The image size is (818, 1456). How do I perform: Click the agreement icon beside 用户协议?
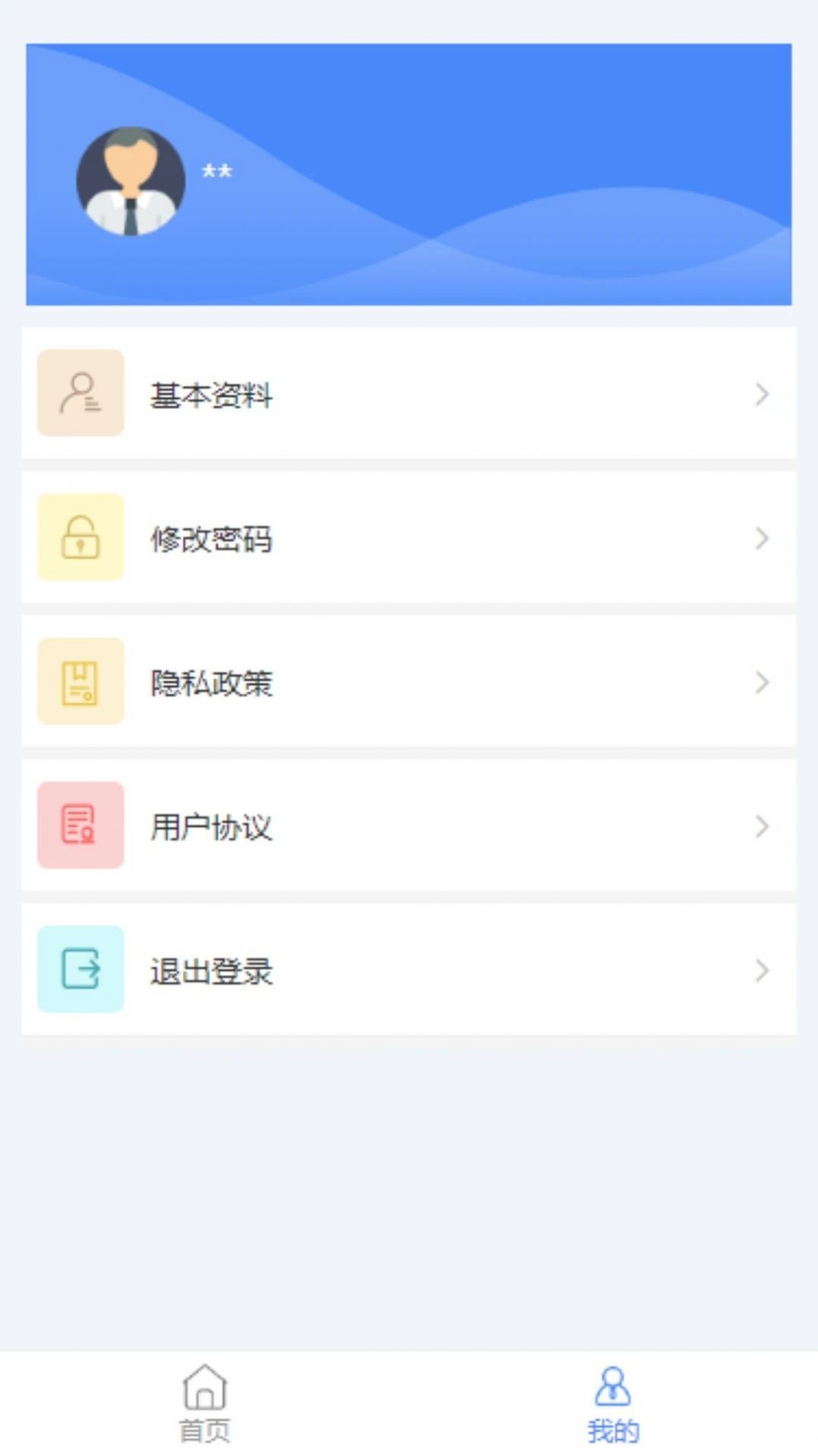pos(81,826)
